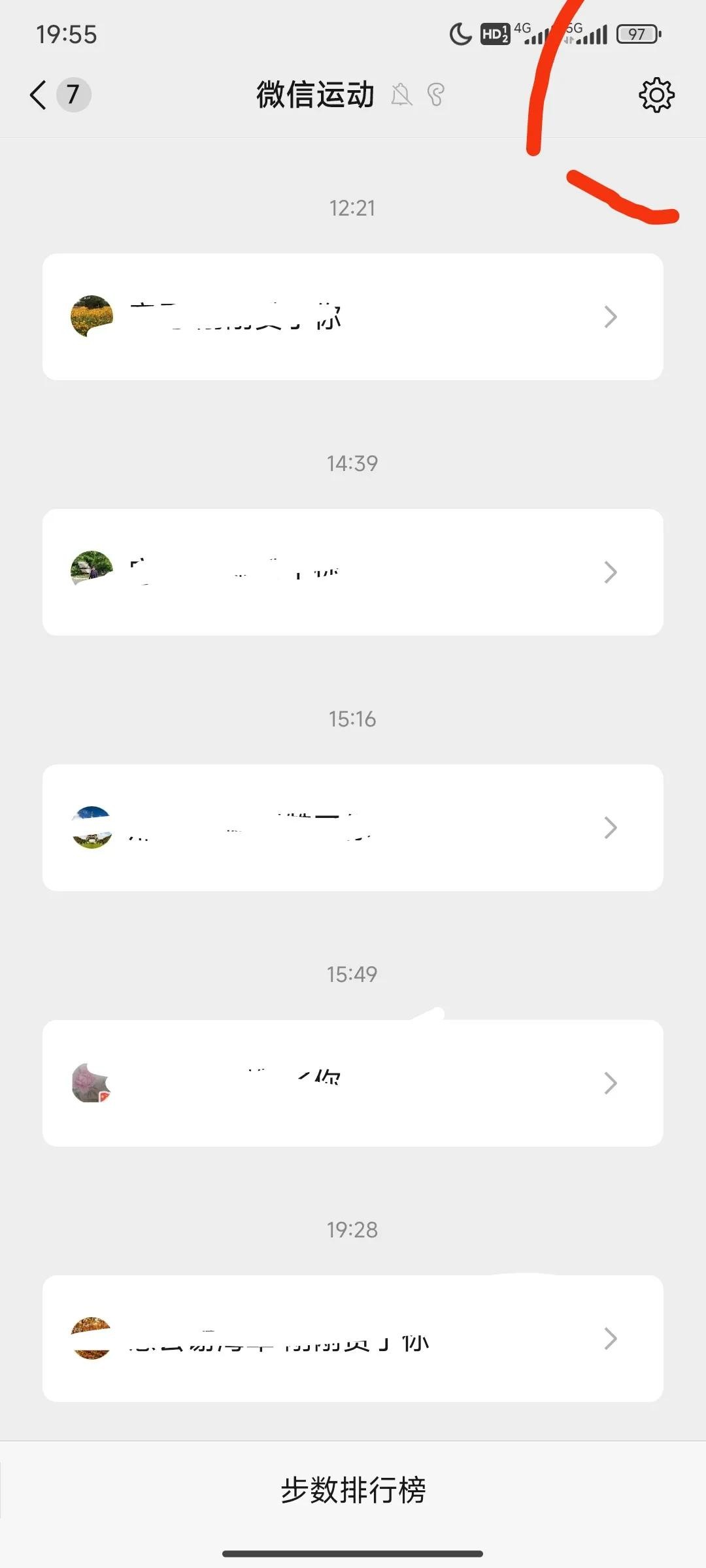This screenshot has width=706, height=1568.
Task: Open 步数排行榜 step leaderboard
Action: (x=353, y=1490)
